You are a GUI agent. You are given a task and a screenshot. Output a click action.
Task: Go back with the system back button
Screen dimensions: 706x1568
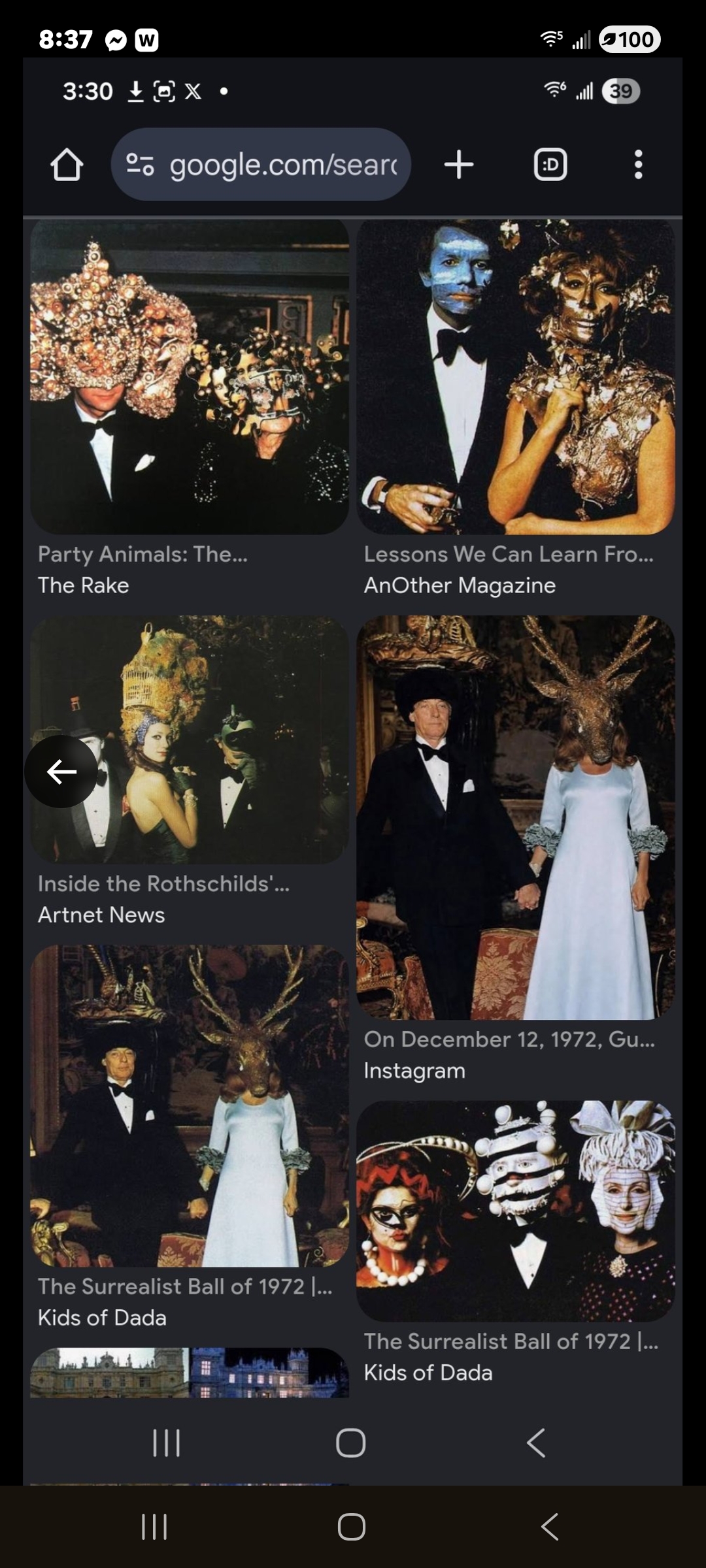pyautogui.click(x=550, y=1527)
